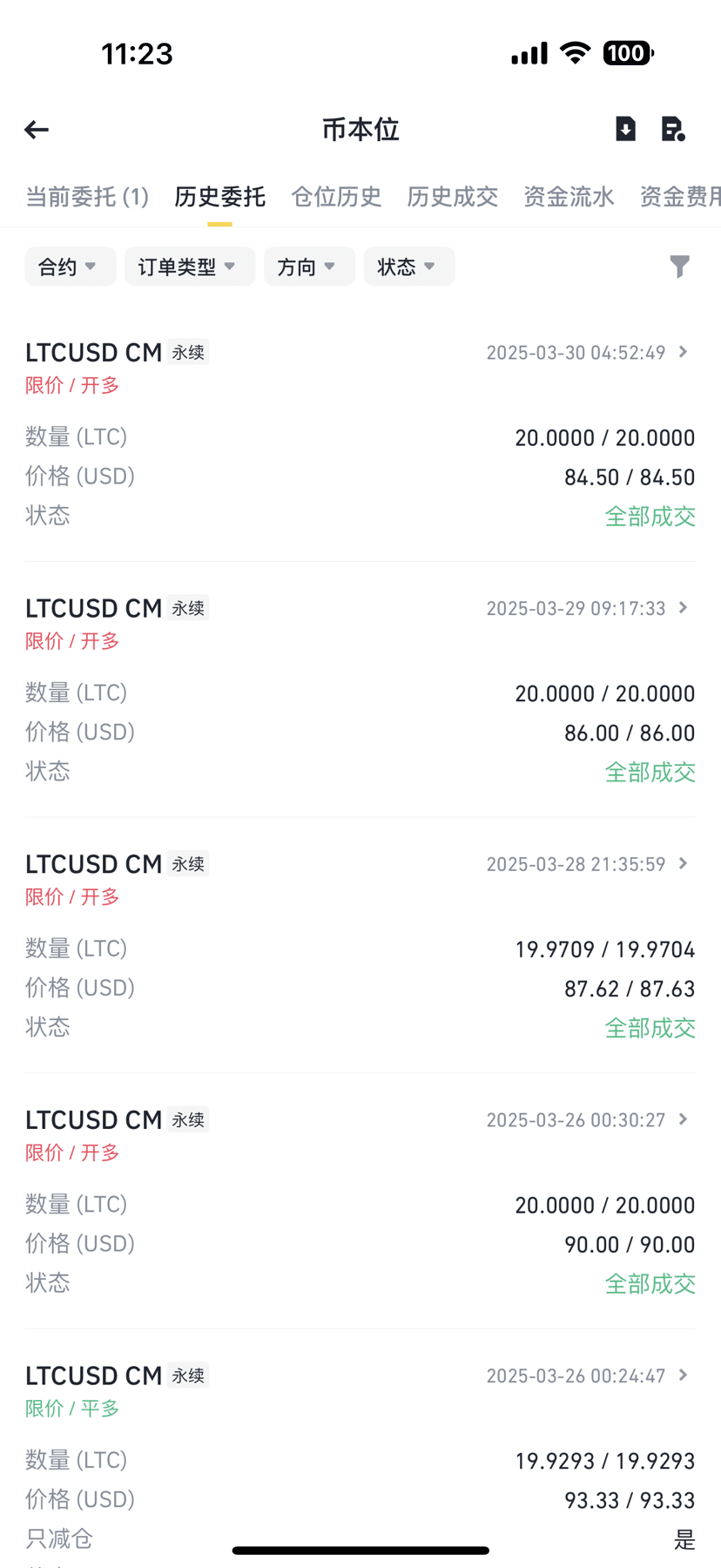This screenshot has width=721, height=1568.
Task: Tap 全部成交 status on the 84.50 order
Action: 650,516
